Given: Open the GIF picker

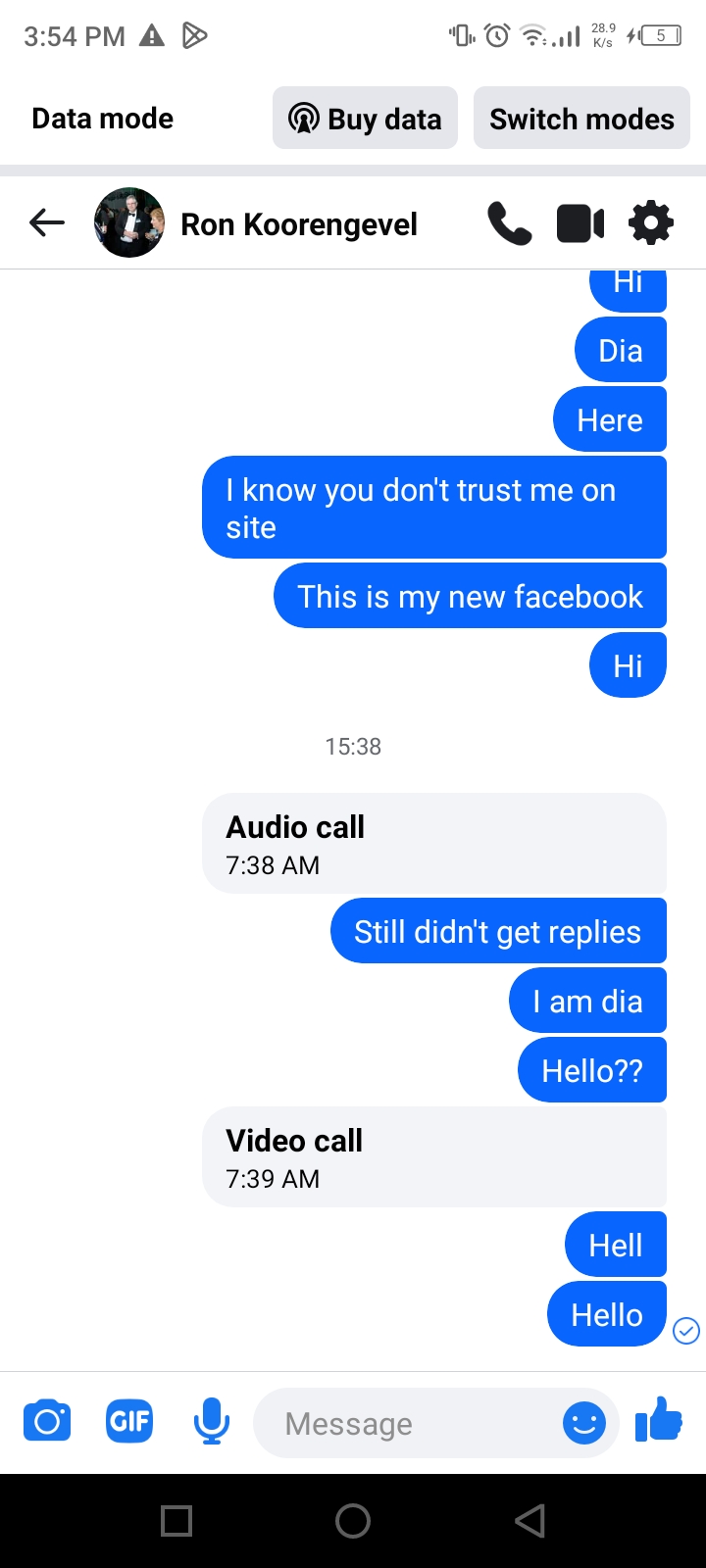Looking at the screenshot, I should (129, 1421).
